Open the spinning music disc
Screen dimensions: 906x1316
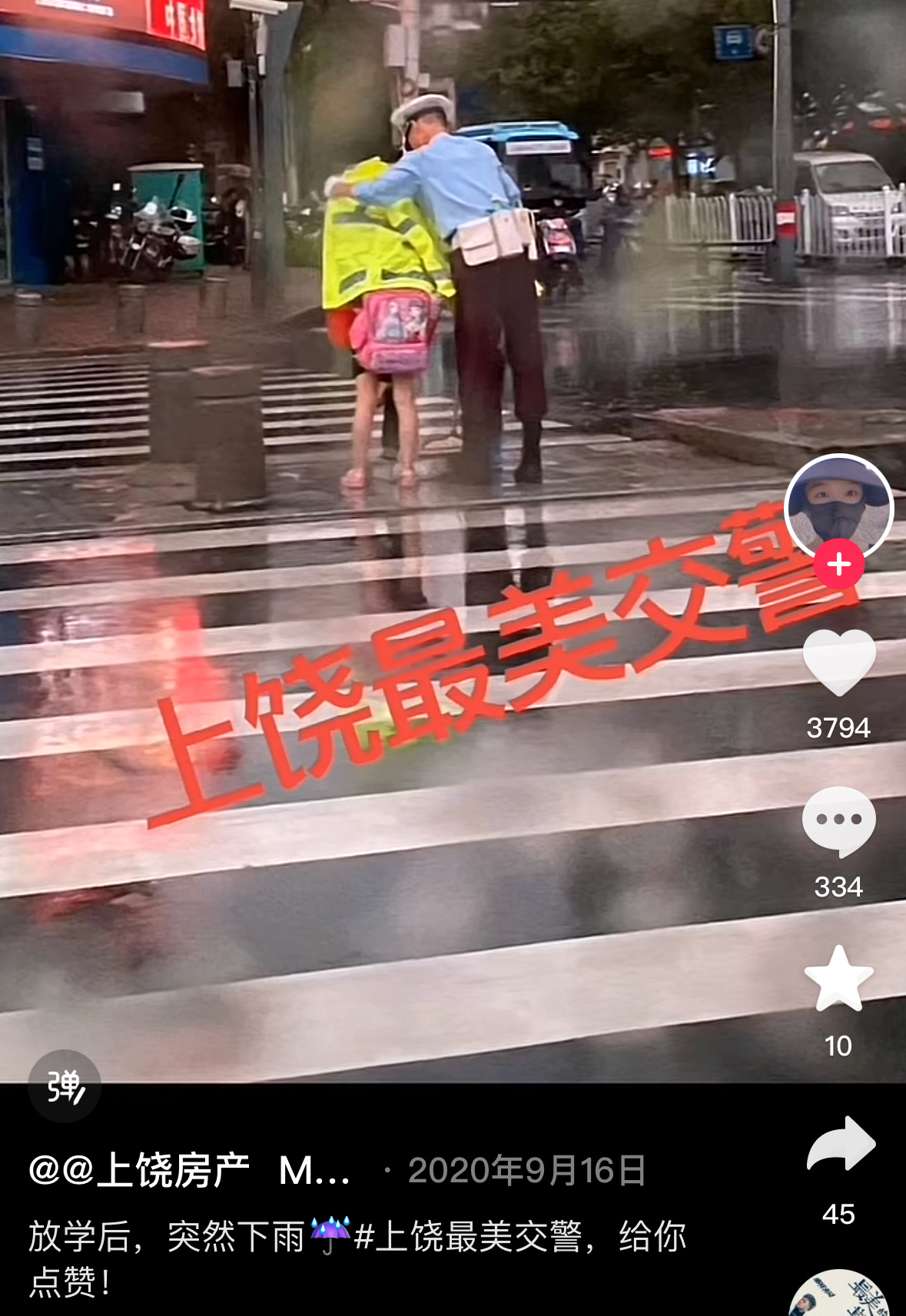tap(838, 1298)
